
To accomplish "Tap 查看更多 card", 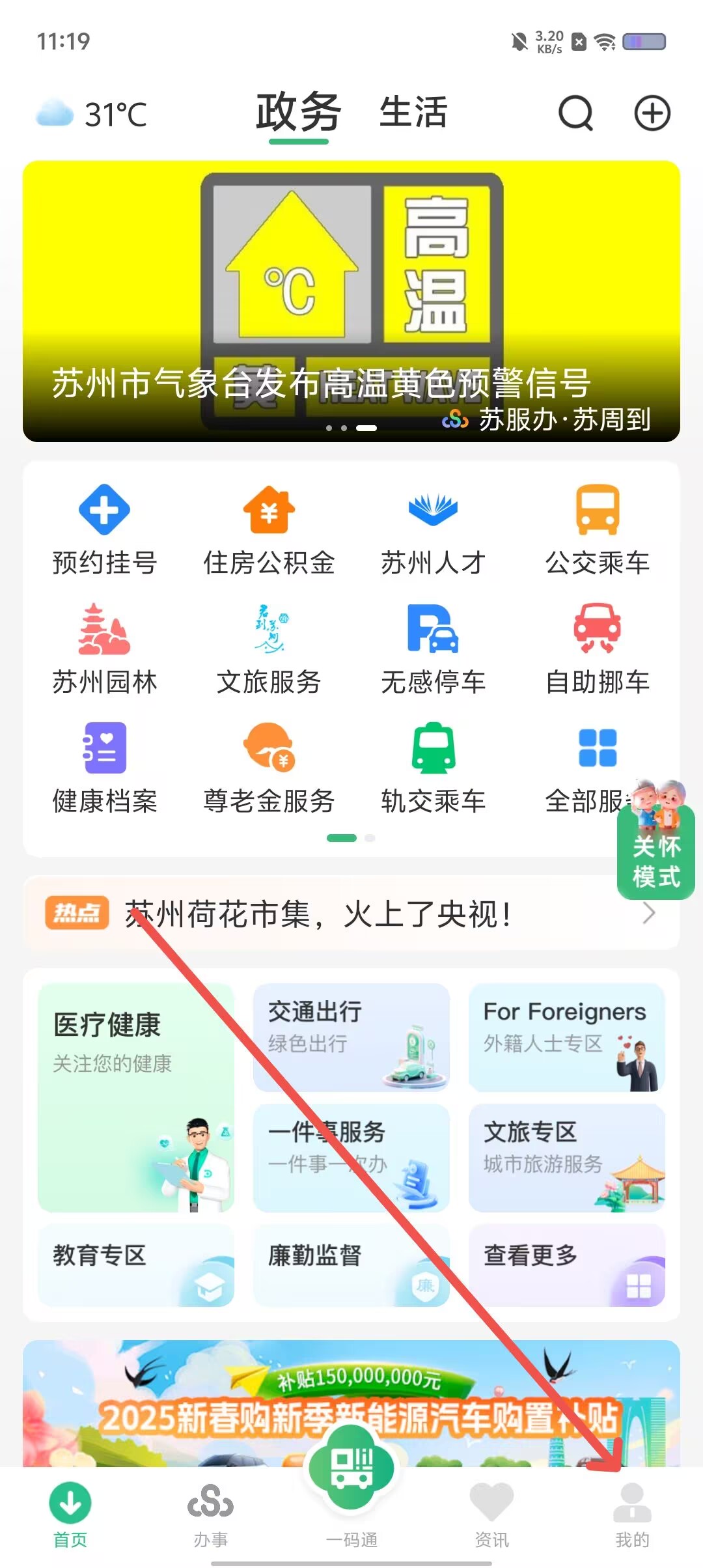I will coord(566,1265).
